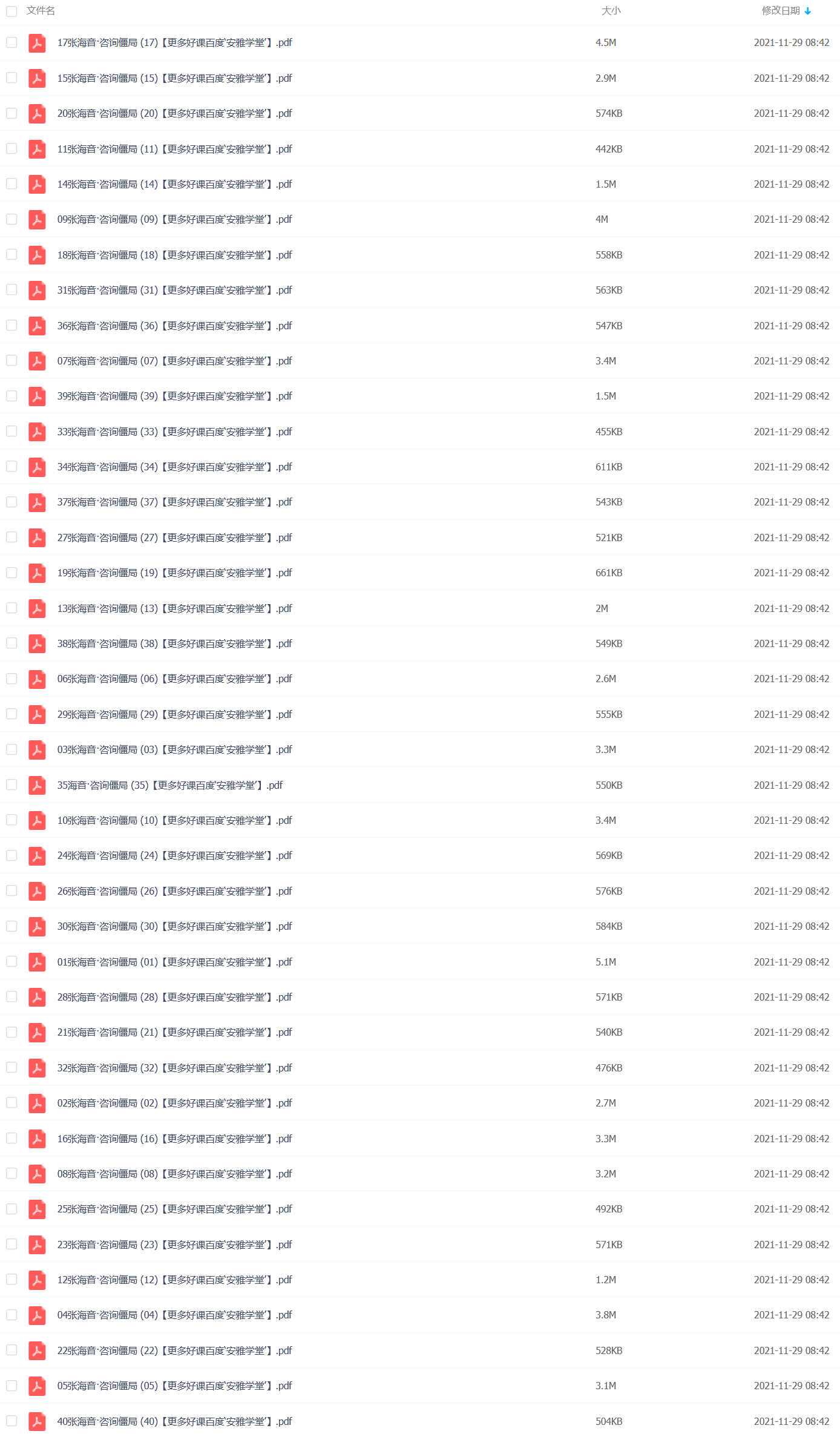The image size is (840, 1434).
Task: Open file 32张海音·咨询僵局 (32) pdf
Action: [174, 1068]
